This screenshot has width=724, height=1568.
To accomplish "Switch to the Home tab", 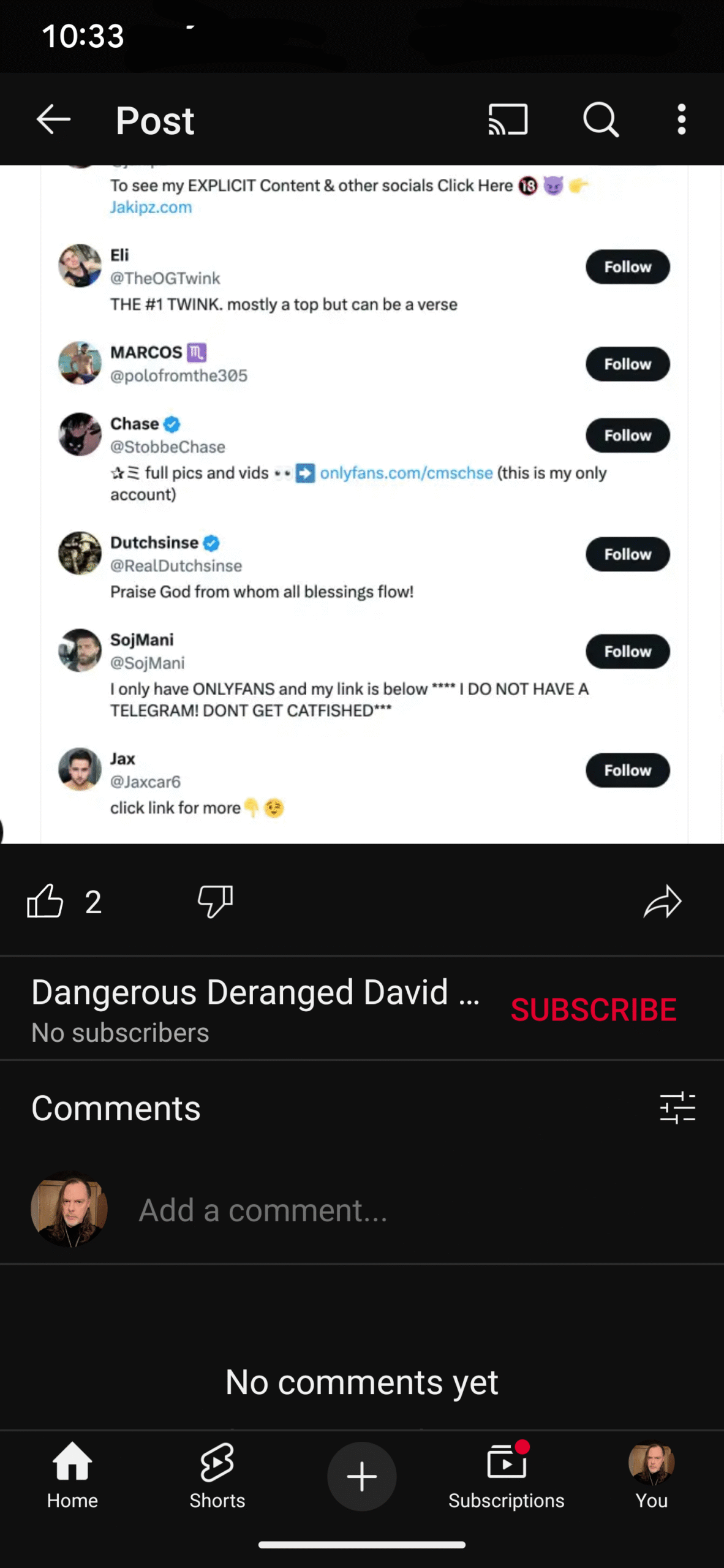I will tap(72, 1476).
